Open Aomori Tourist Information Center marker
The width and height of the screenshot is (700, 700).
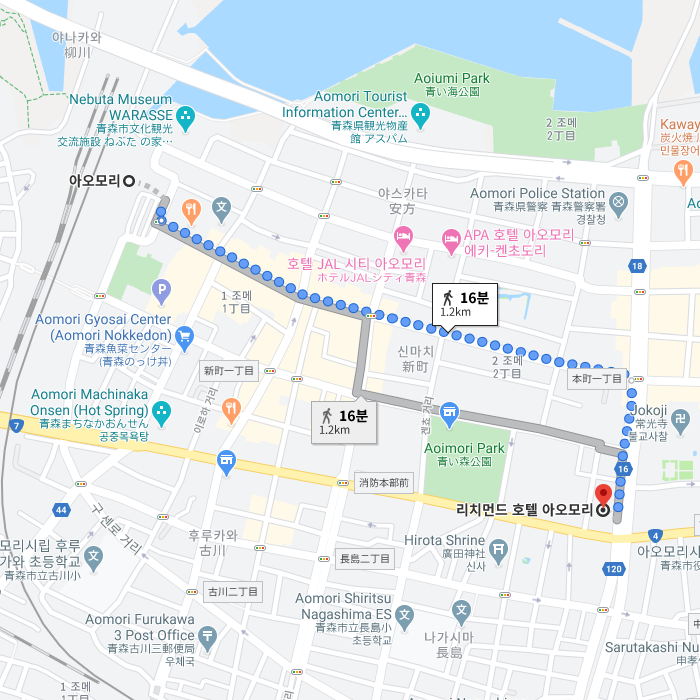[421, 118]
